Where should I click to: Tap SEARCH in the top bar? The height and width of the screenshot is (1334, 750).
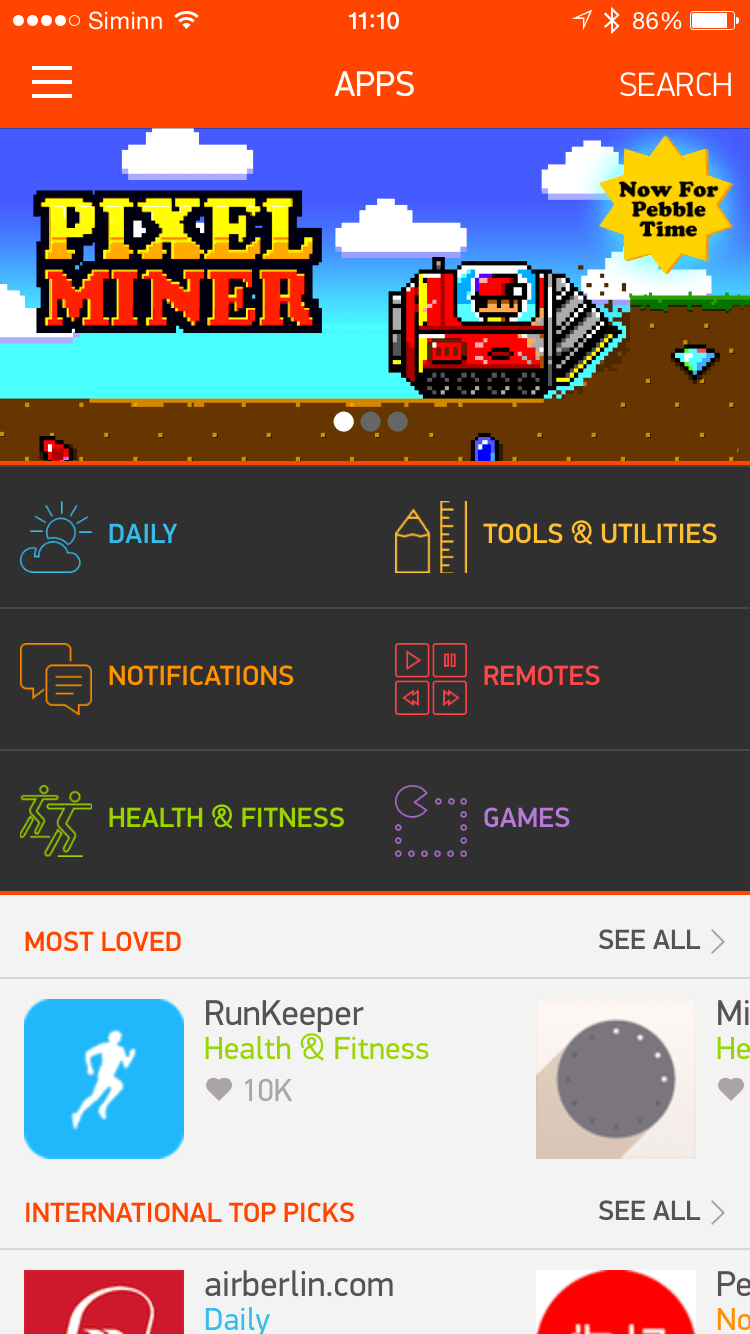pos(676,85)
